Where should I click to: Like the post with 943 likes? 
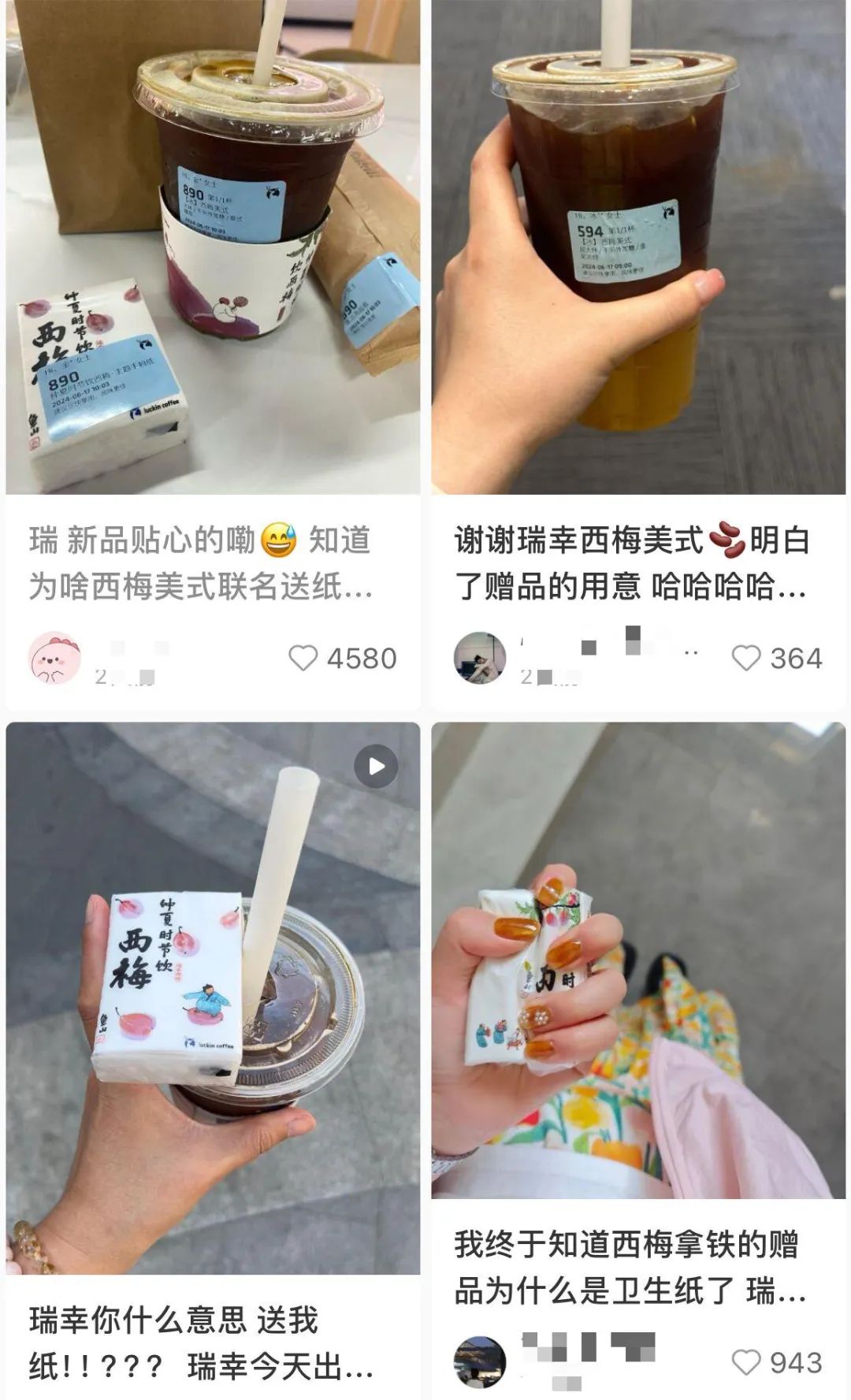(745, 1362)
